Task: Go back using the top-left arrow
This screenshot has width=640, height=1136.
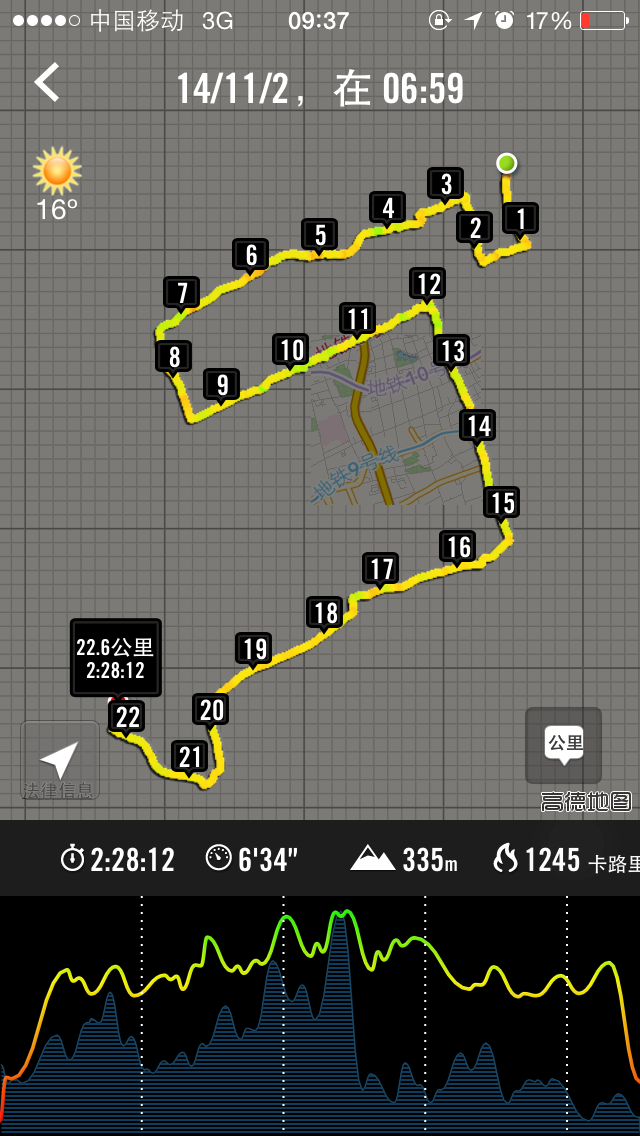Action: click(x=47, y=83)
